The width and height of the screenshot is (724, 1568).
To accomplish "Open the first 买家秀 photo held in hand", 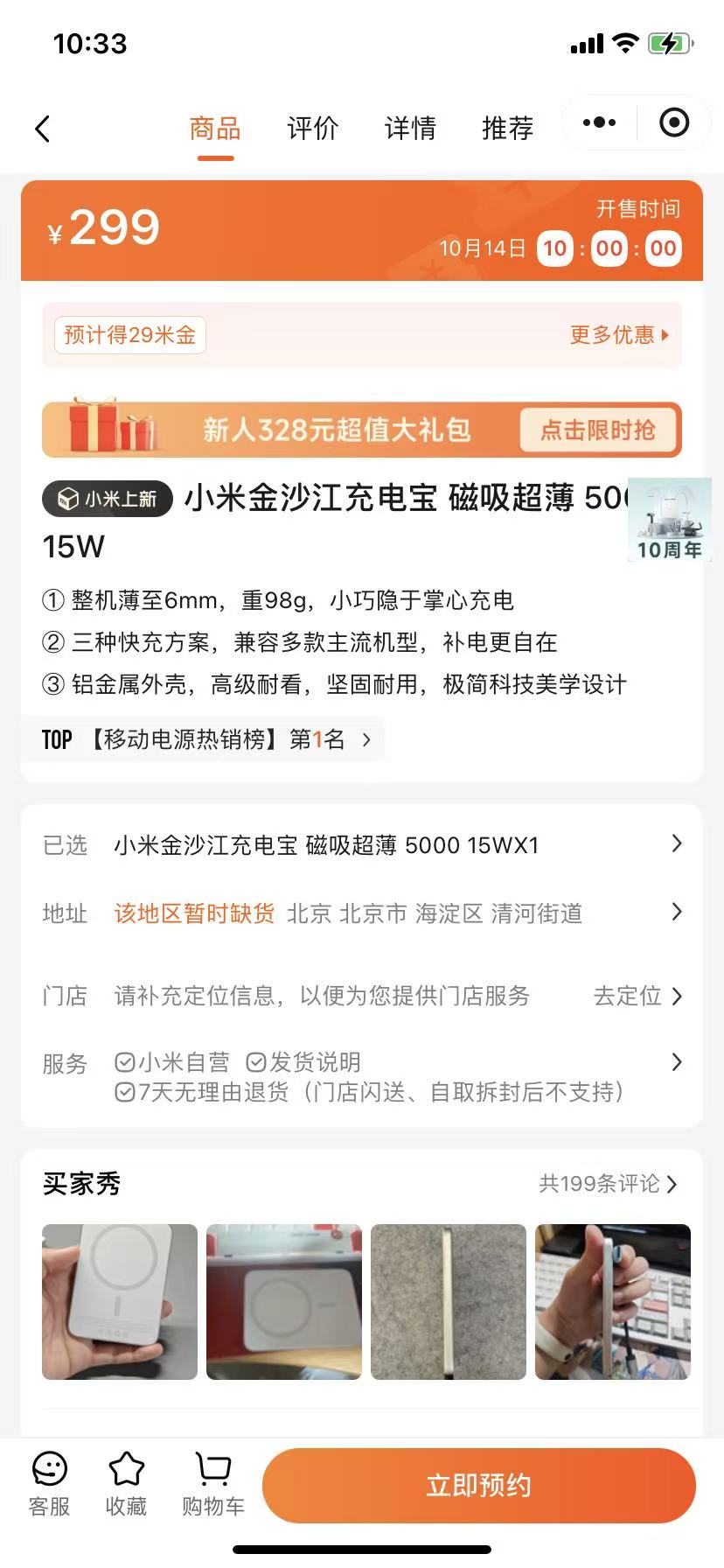I will tap(120, 1302).
